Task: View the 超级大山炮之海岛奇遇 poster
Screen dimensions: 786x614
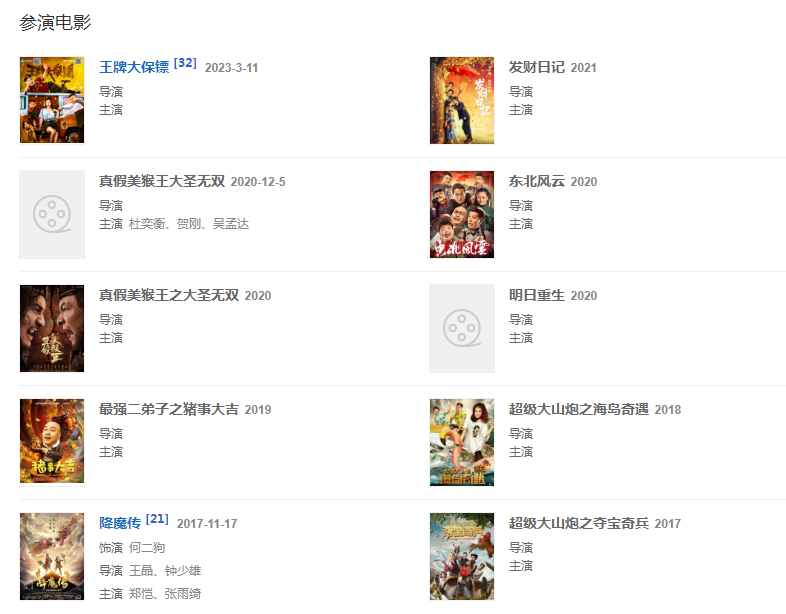Action: (x=462, y=442)
